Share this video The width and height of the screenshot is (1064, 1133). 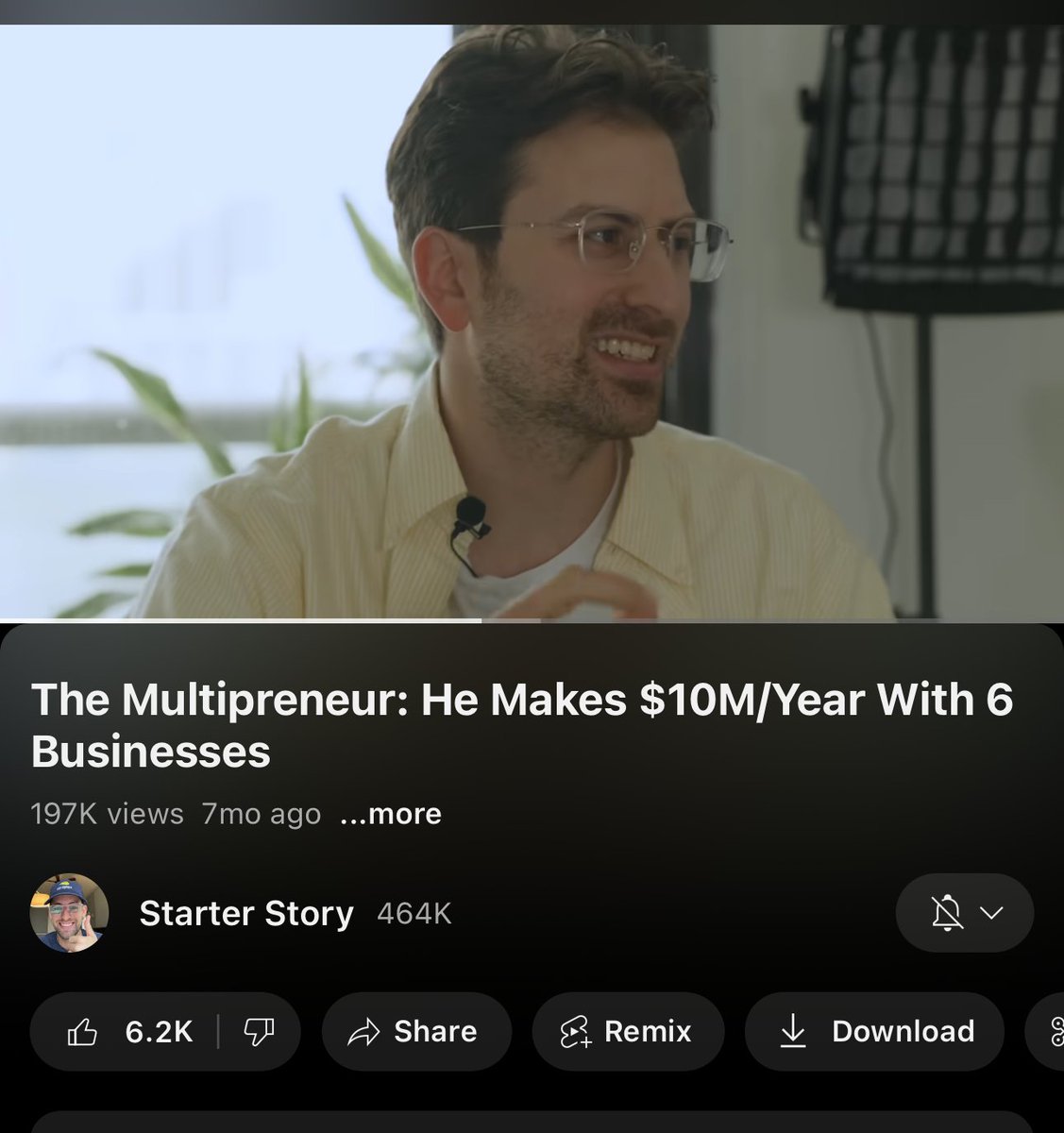[x=415, y=1031]
